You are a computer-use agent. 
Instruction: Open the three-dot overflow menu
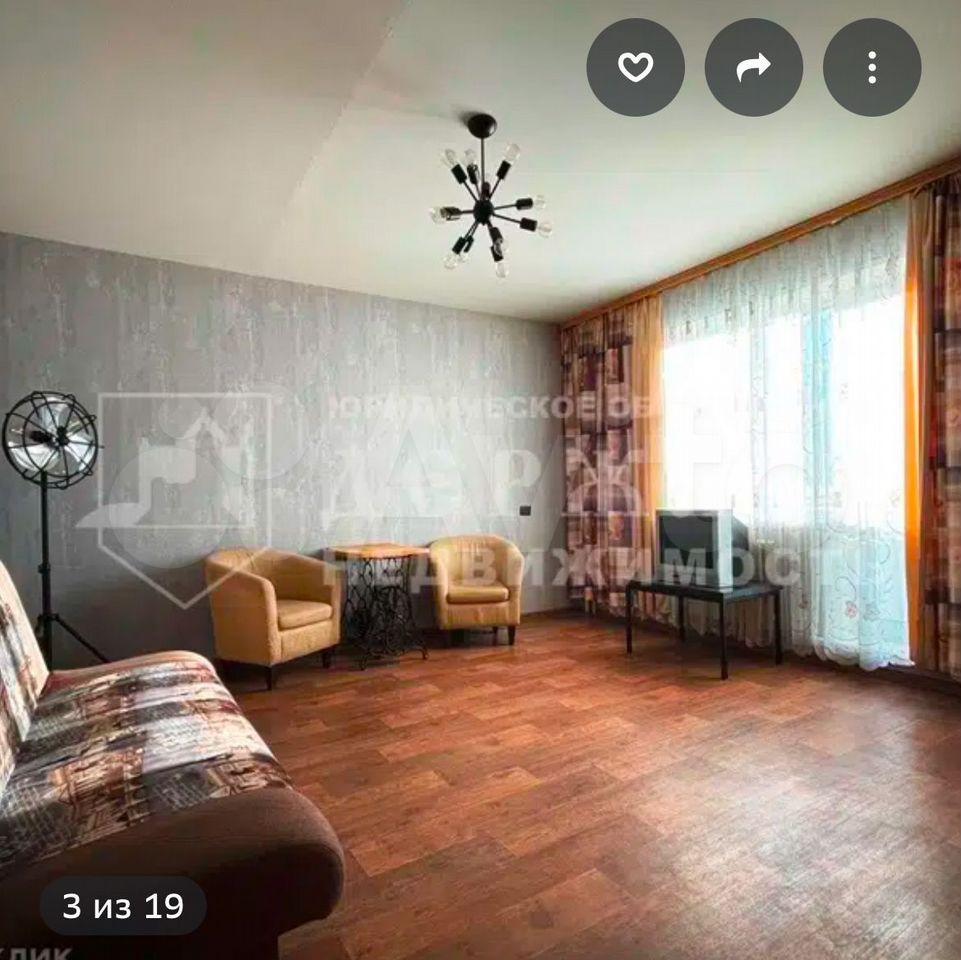coord(871,67)
